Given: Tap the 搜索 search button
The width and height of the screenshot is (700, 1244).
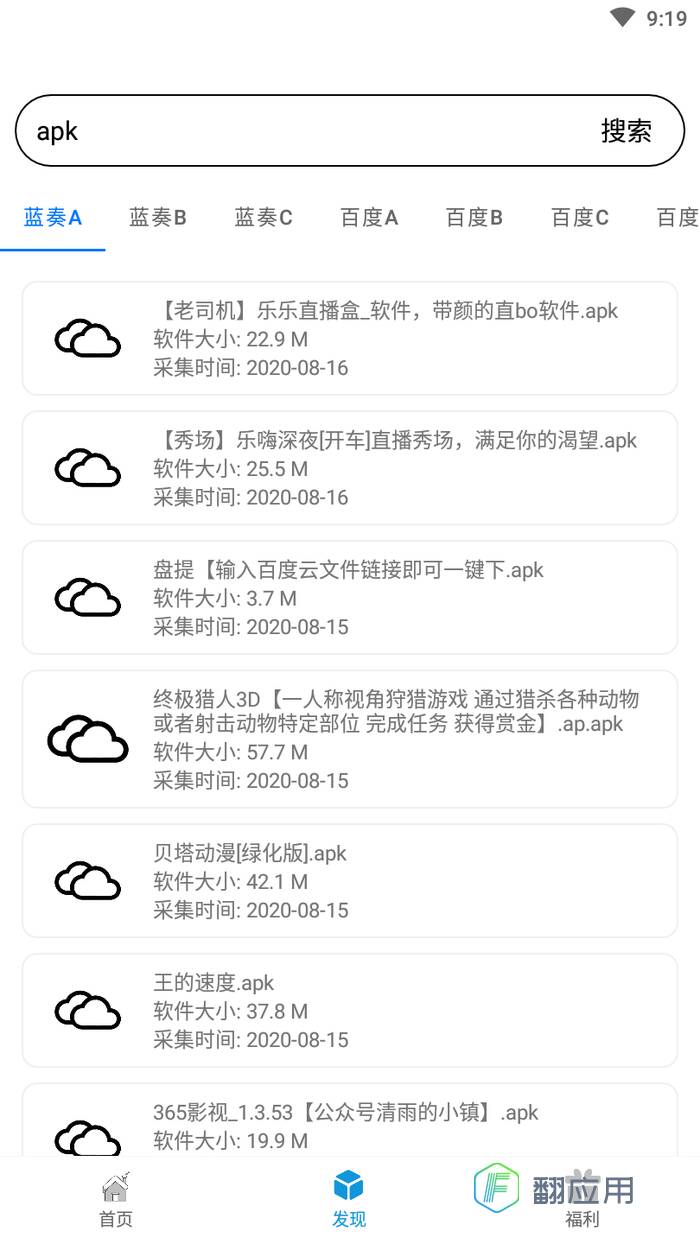Looking at the screenshot, I should pyautogui.click(x=626, y=131).
